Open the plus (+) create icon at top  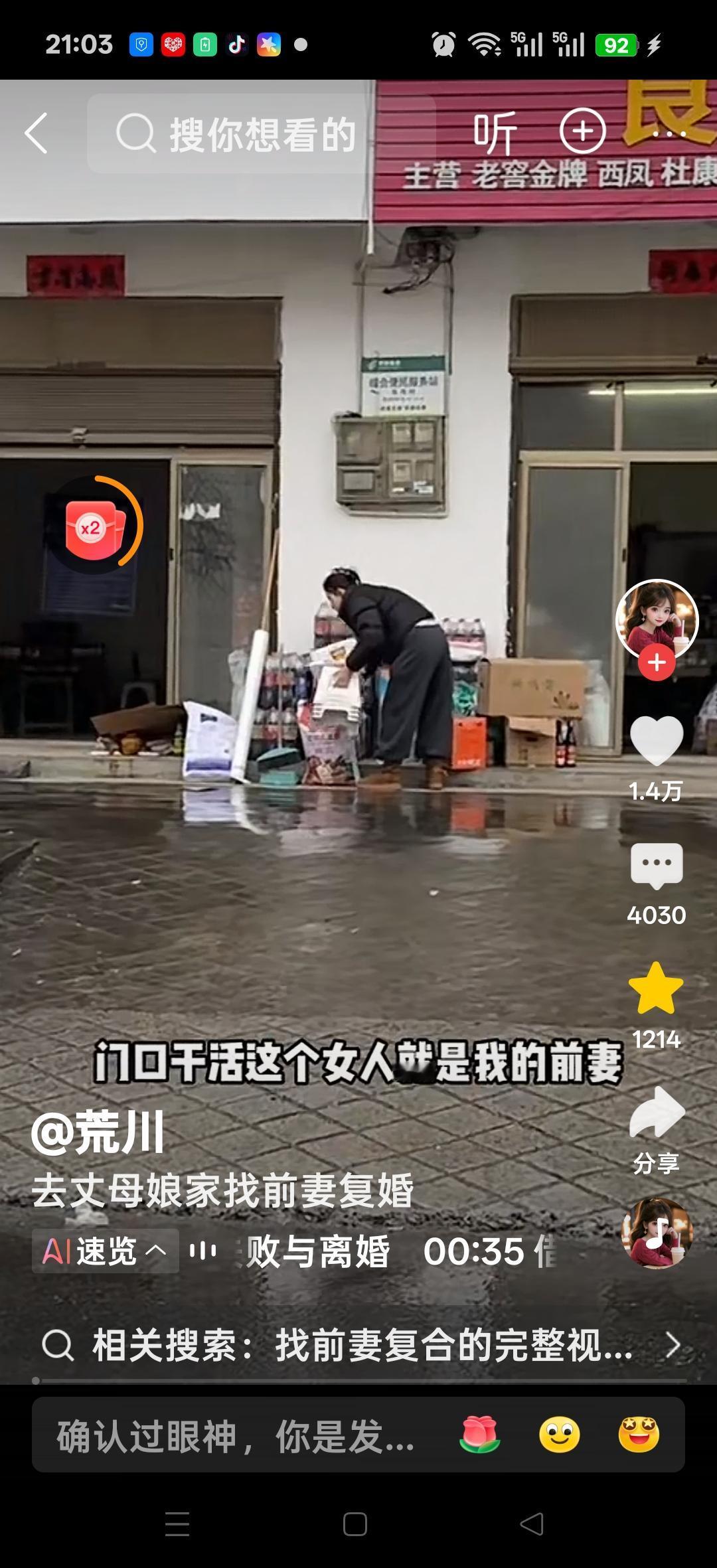582,131
